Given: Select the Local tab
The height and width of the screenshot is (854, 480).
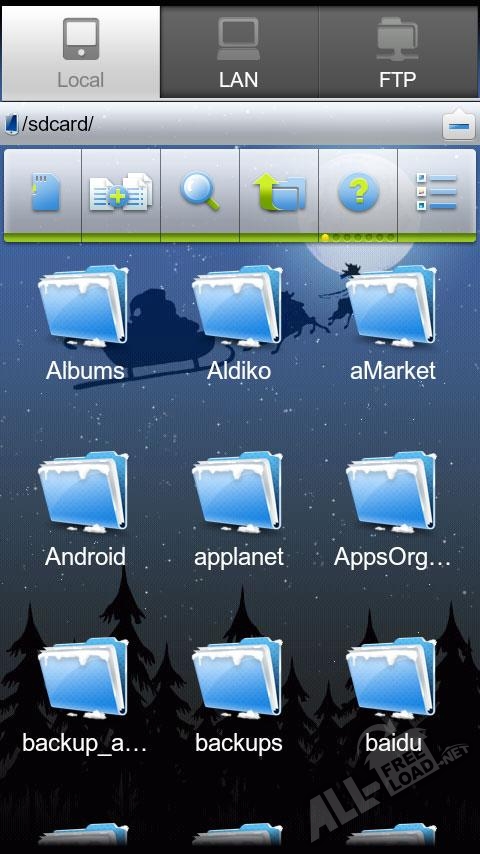Looking at the screenshot, I should click(x=81, y=52).
